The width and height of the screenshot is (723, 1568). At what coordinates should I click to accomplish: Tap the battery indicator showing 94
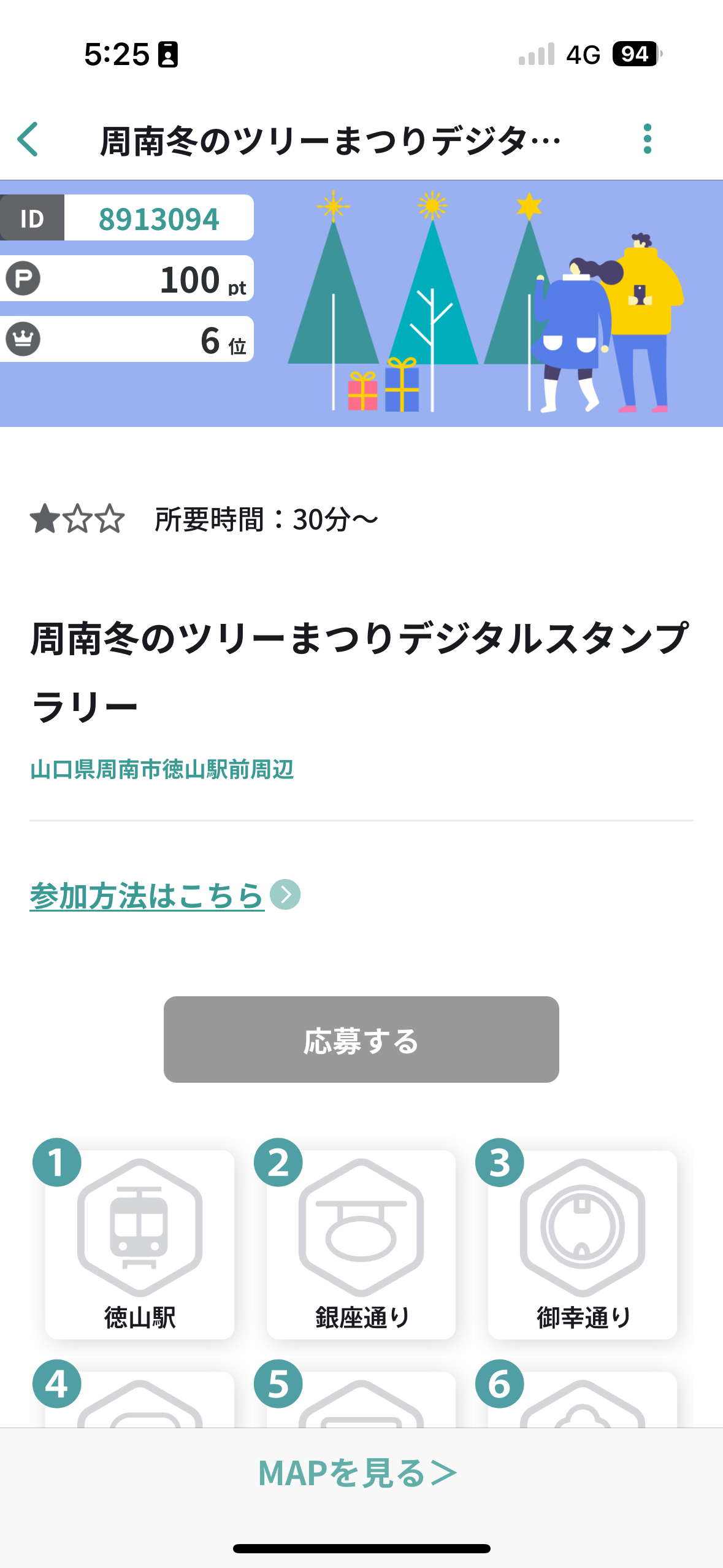coord(634,54)
